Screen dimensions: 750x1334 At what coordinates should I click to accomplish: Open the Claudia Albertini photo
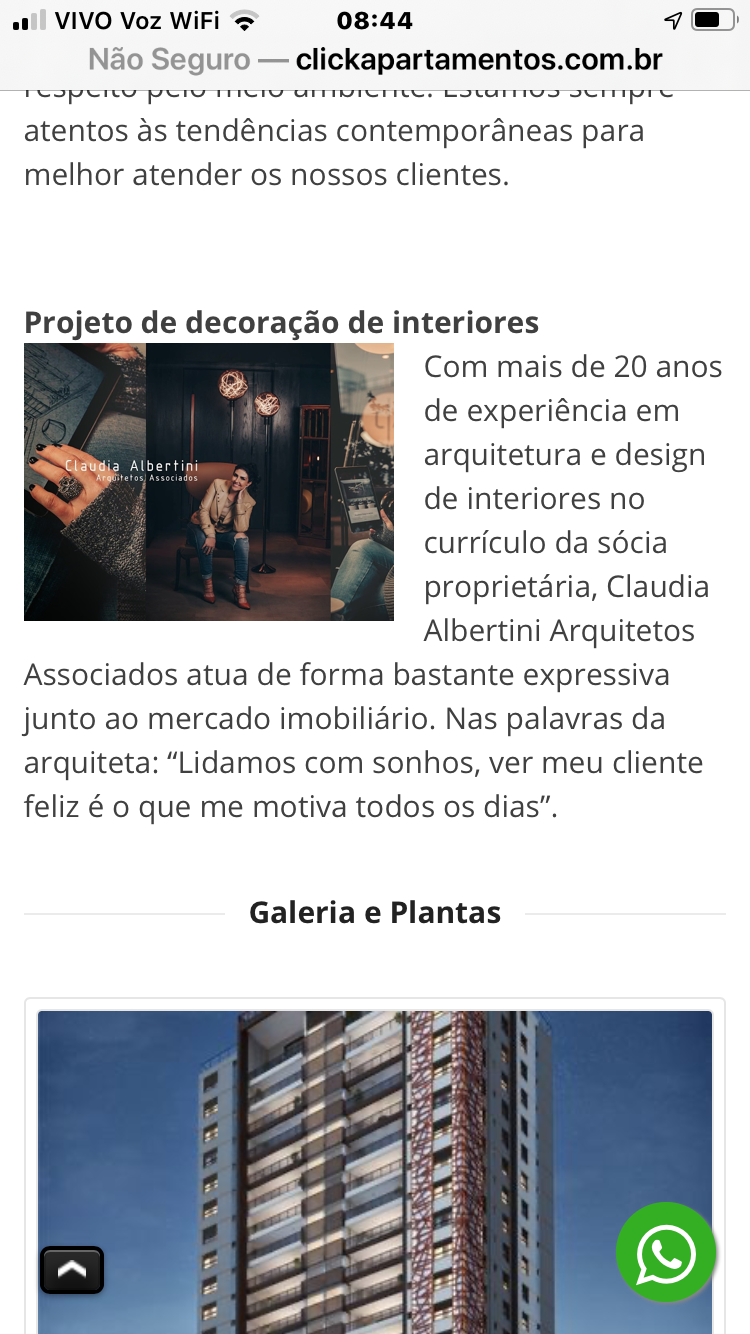(x=209, y=482)
